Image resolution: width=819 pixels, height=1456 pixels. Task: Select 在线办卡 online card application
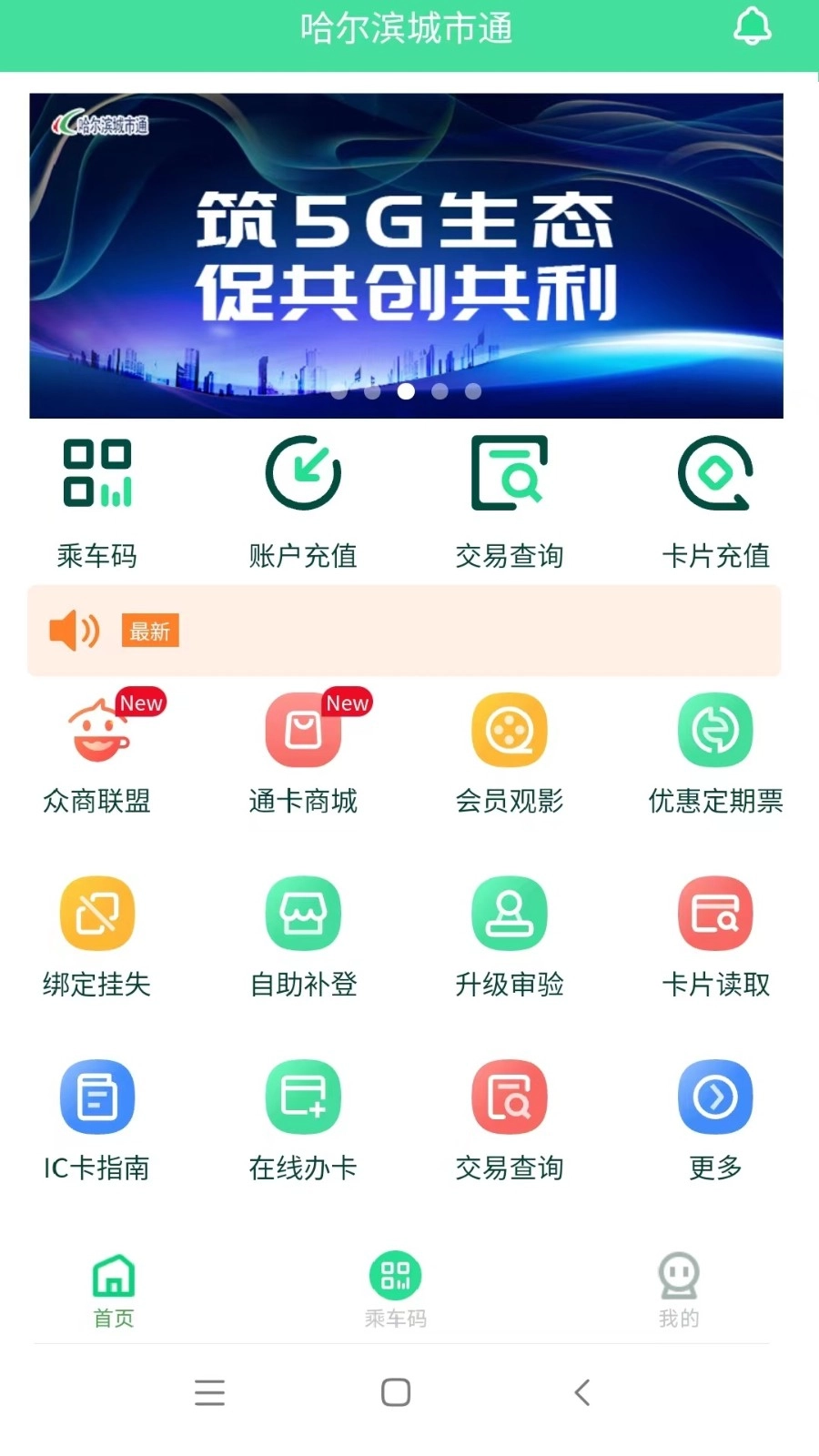(x=303, y=1117)
